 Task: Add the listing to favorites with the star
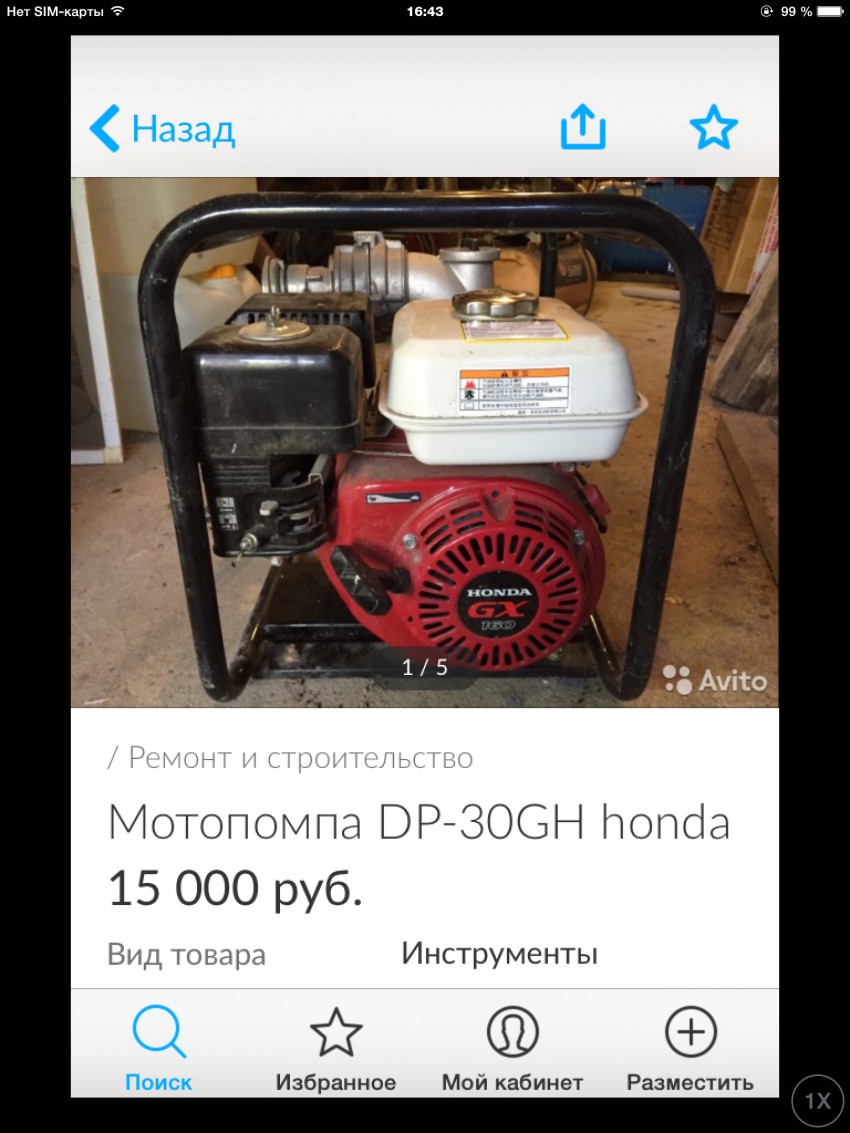(x=713, y=128)
